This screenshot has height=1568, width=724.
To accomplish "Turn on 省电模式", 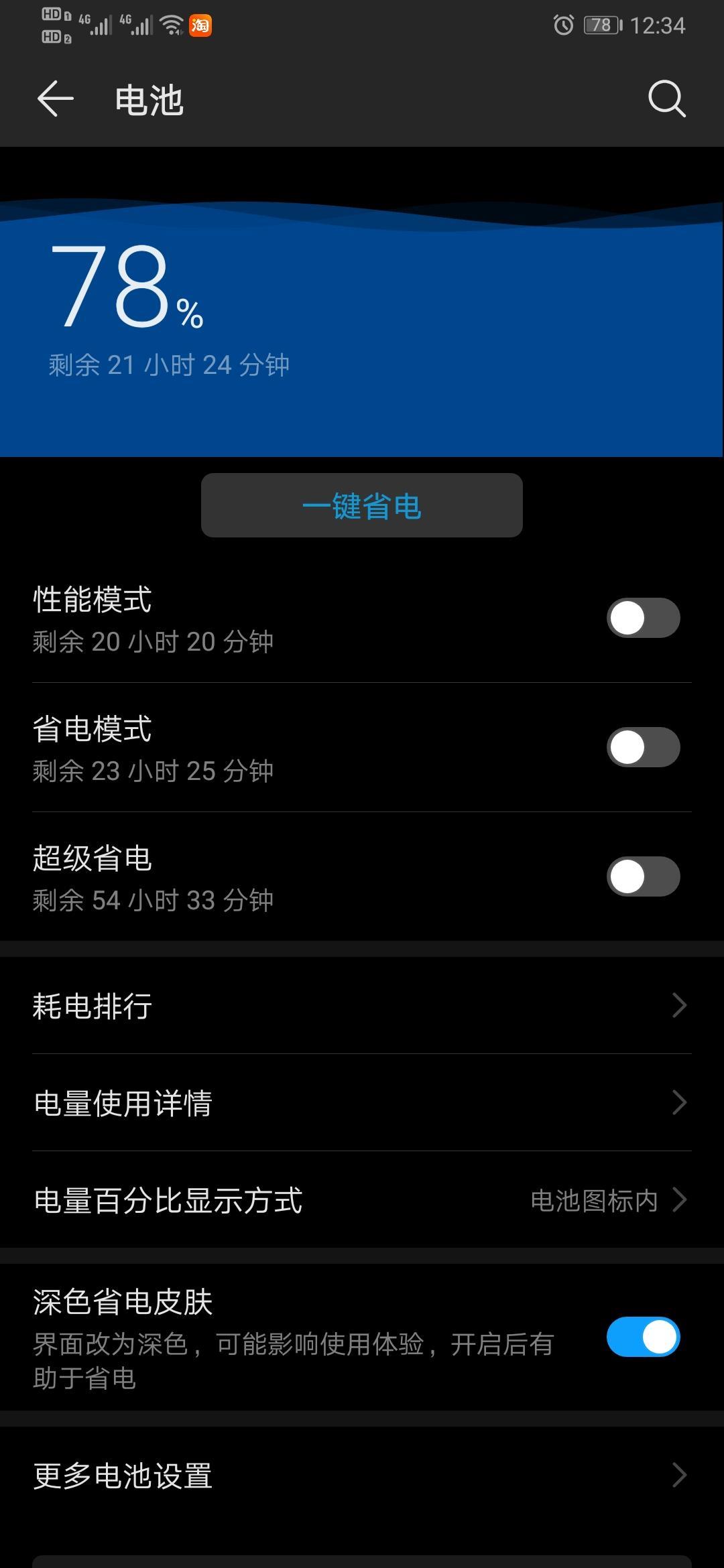I will pos(643,747).
